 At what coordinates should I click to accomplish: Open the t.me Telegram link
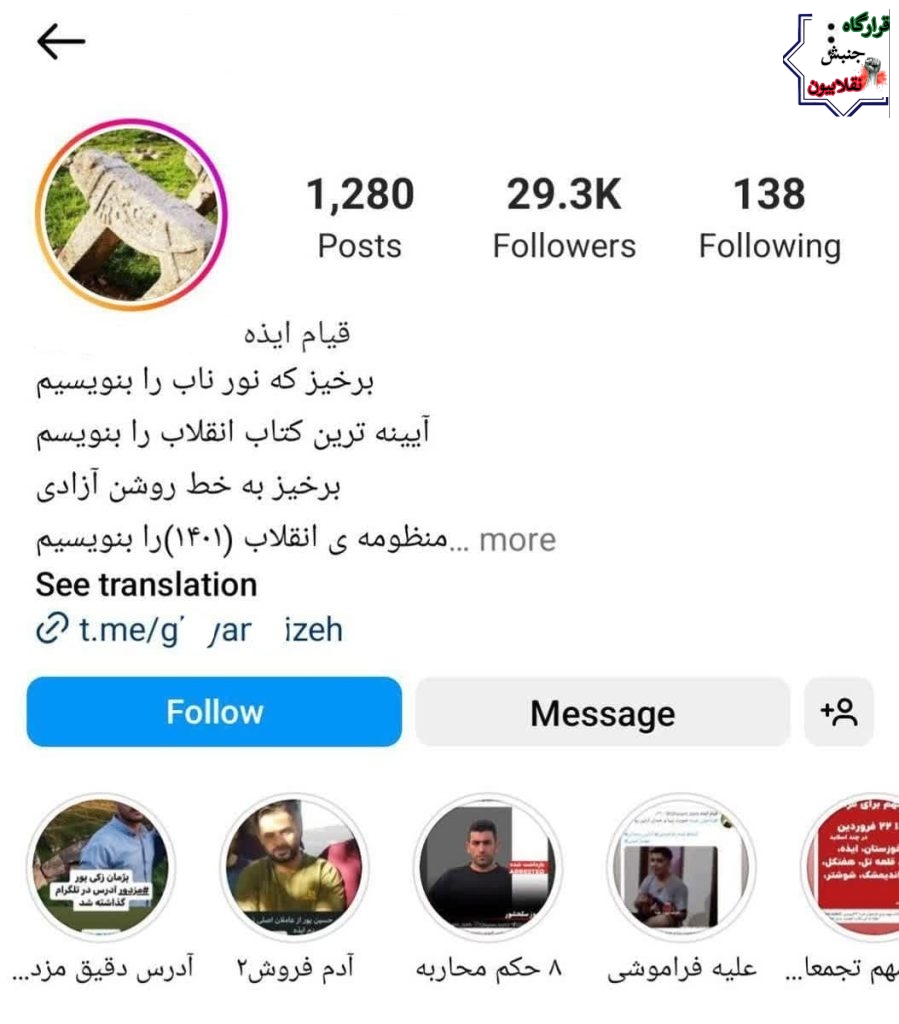tap(189, 630)
